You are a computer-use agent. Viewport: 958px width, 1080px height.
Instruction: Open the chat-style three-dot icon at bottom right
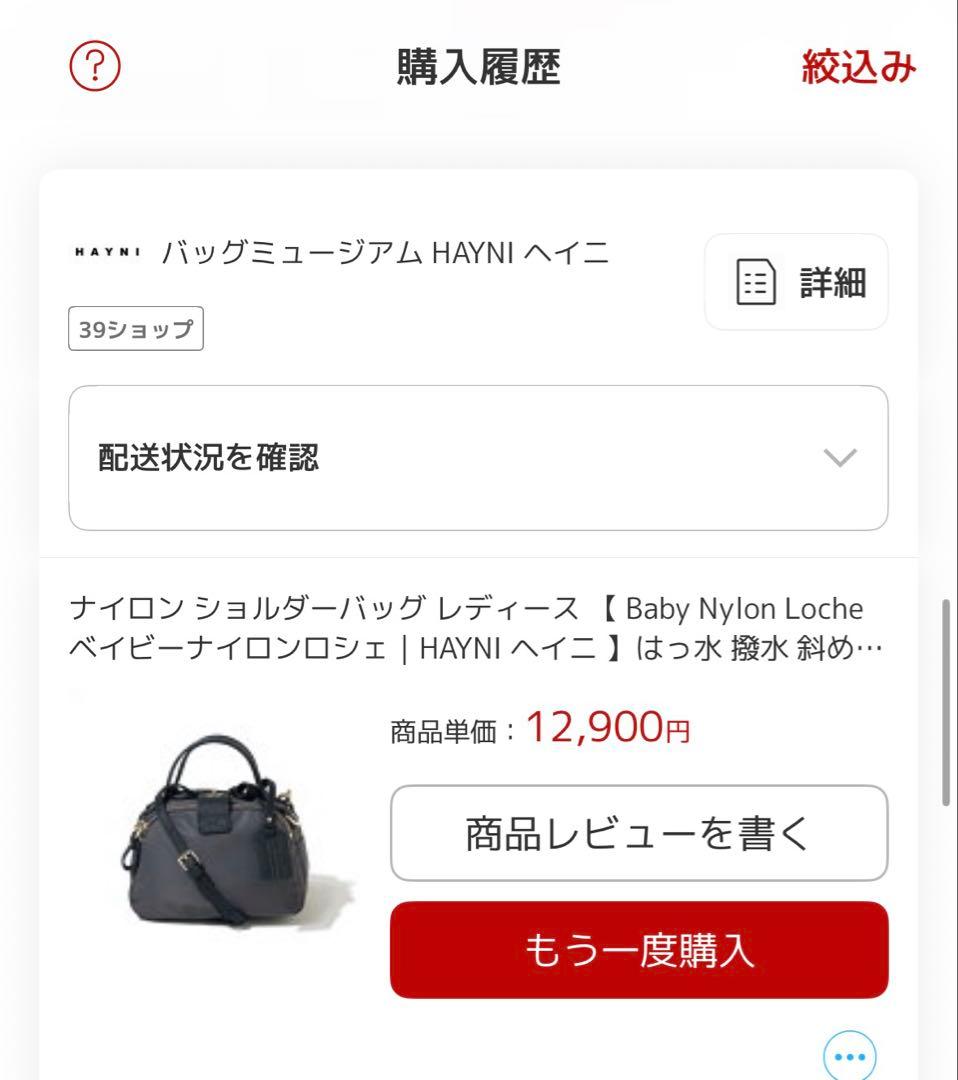coord(848,1054)
